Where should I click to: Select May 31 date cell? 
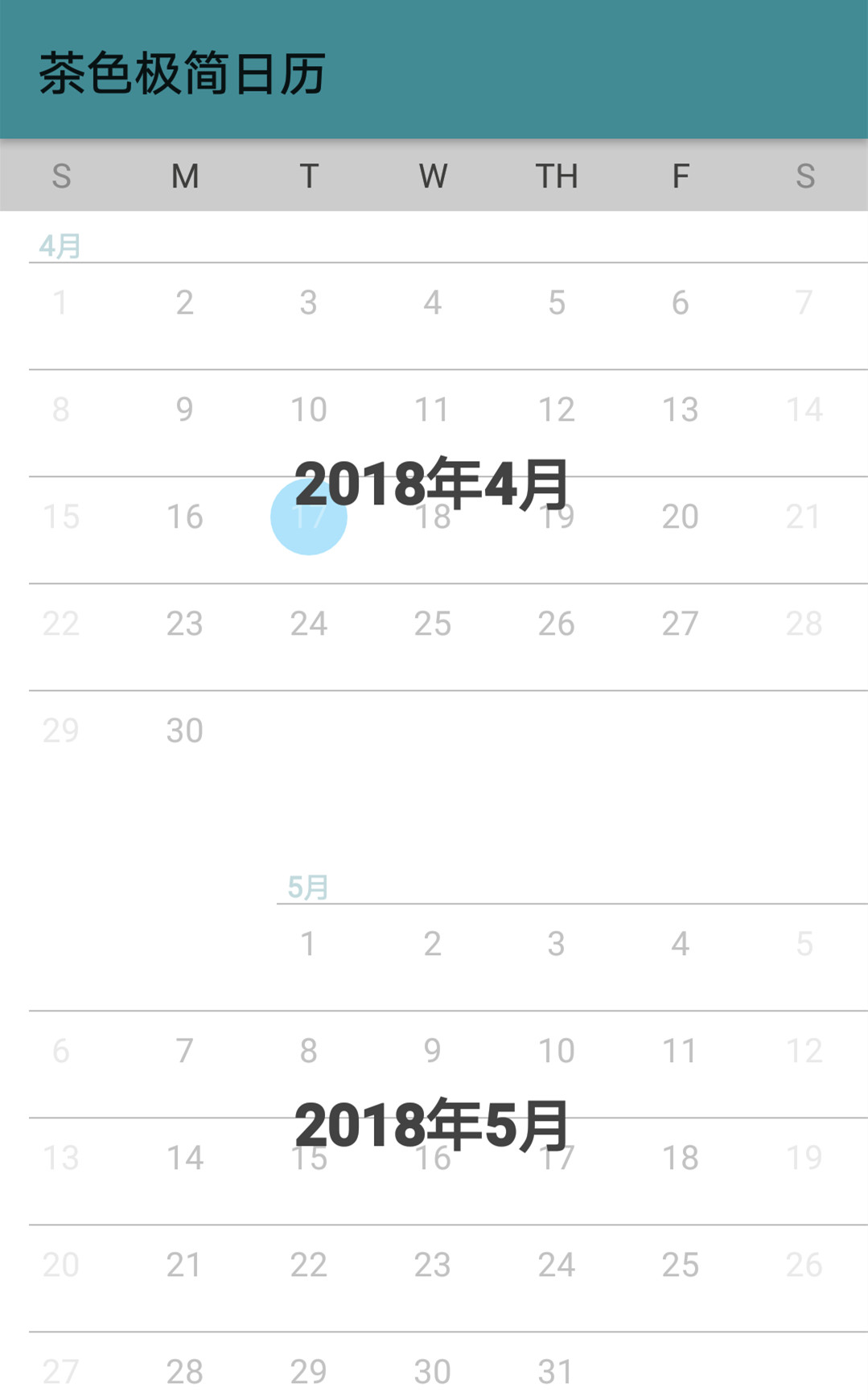pyautogui.click(x=556, y=1372)
